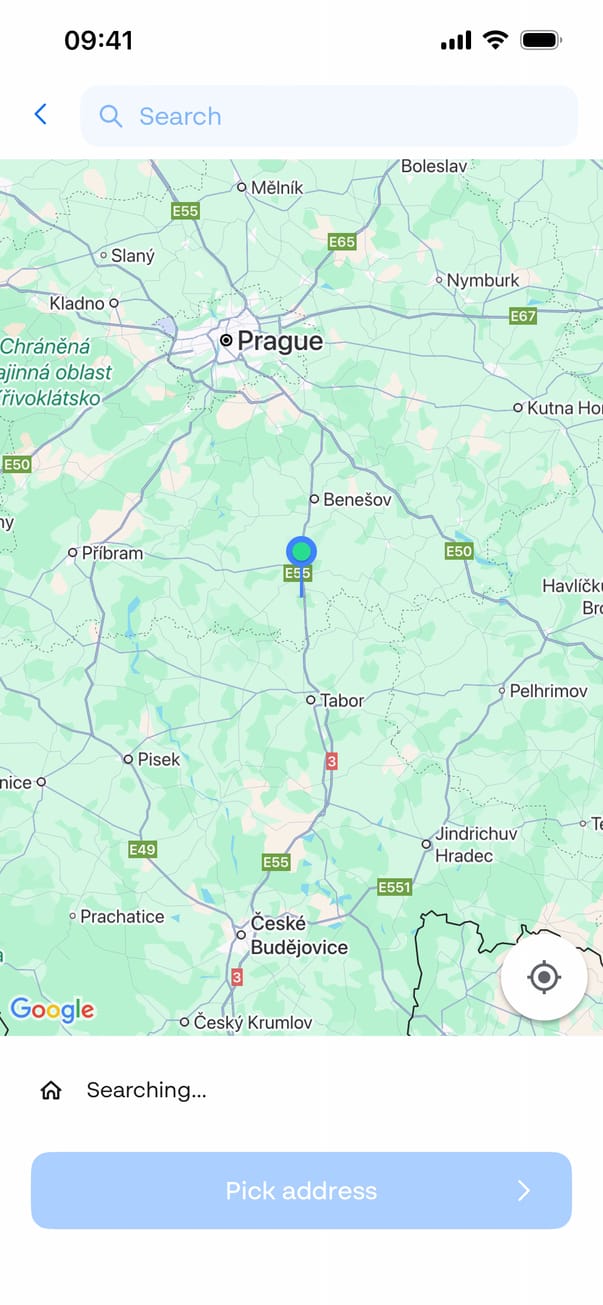Tap the Search address field

click(328, 116)
